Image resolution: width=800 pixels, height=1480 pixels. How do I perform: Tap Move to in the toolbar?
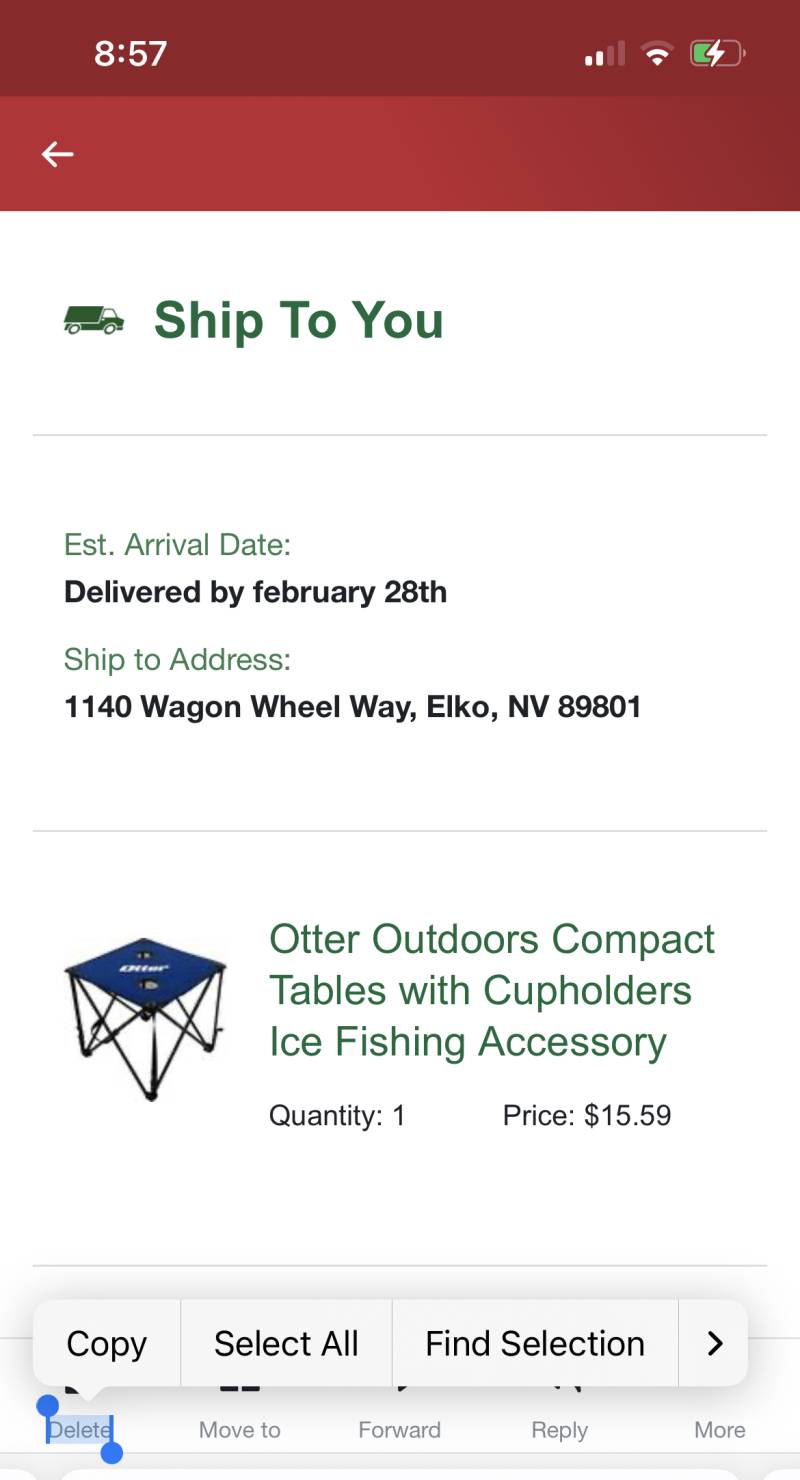pos(240,1429)
